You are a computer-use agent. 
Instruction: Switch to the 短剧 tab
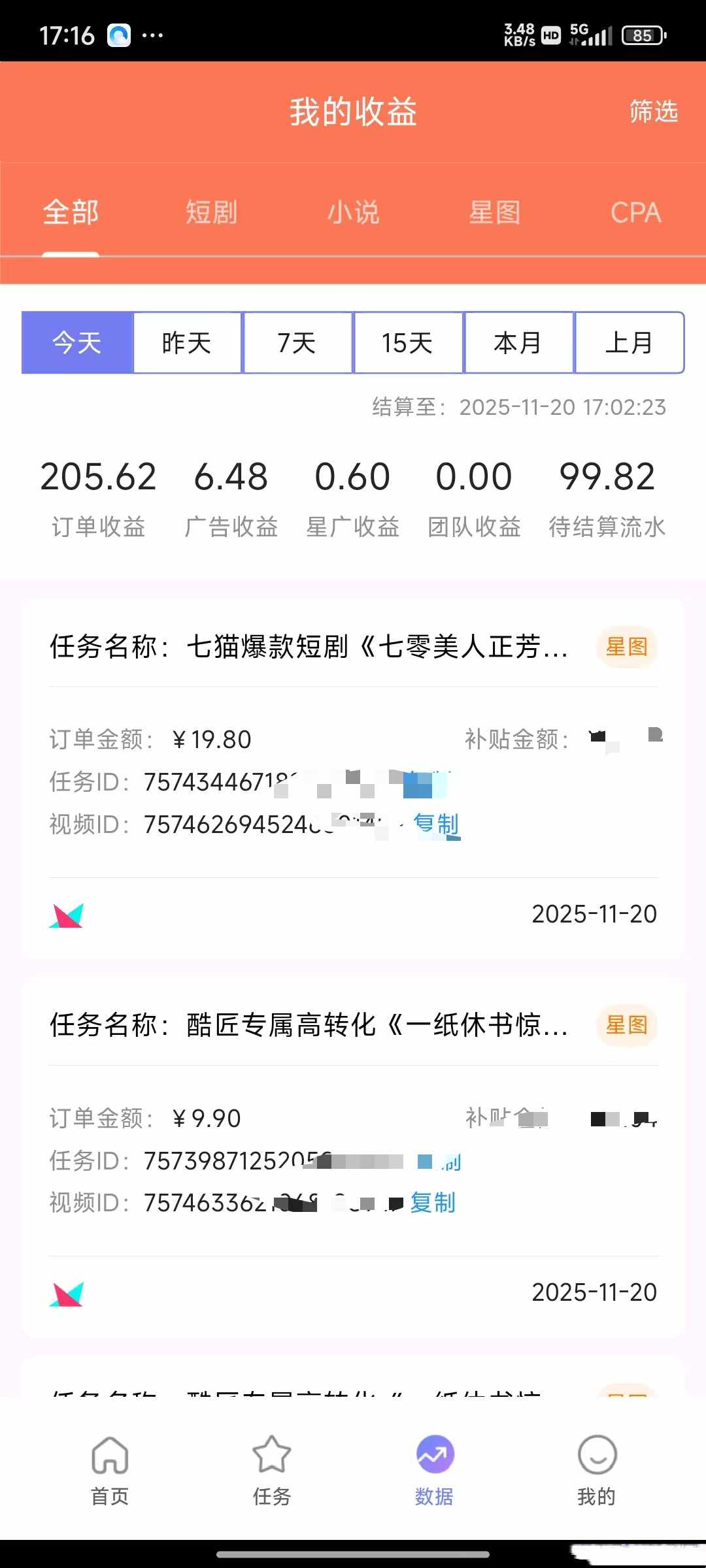coord(210,213)
